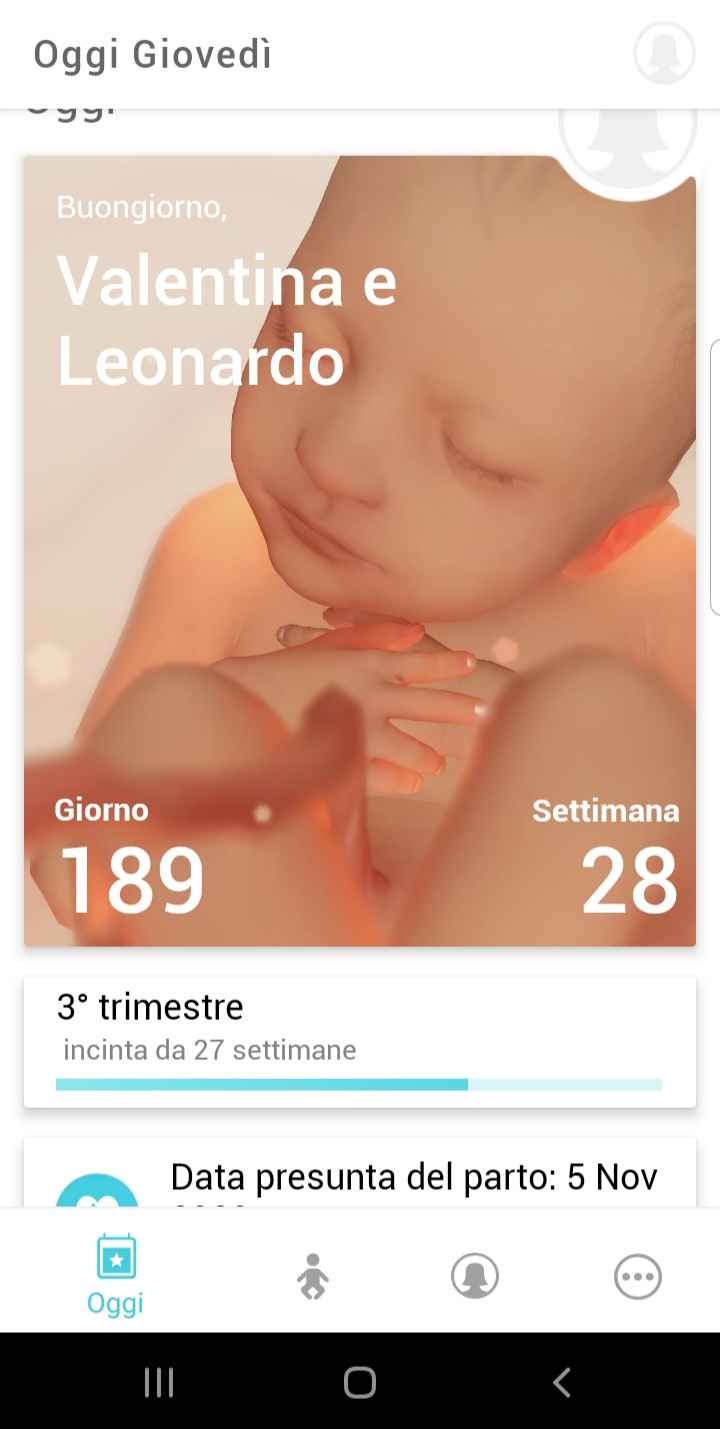Image resolution: width=720 pixels, height=1429 pixels.
Task: Tap the Android back arrow
Action: point(561,1384)
